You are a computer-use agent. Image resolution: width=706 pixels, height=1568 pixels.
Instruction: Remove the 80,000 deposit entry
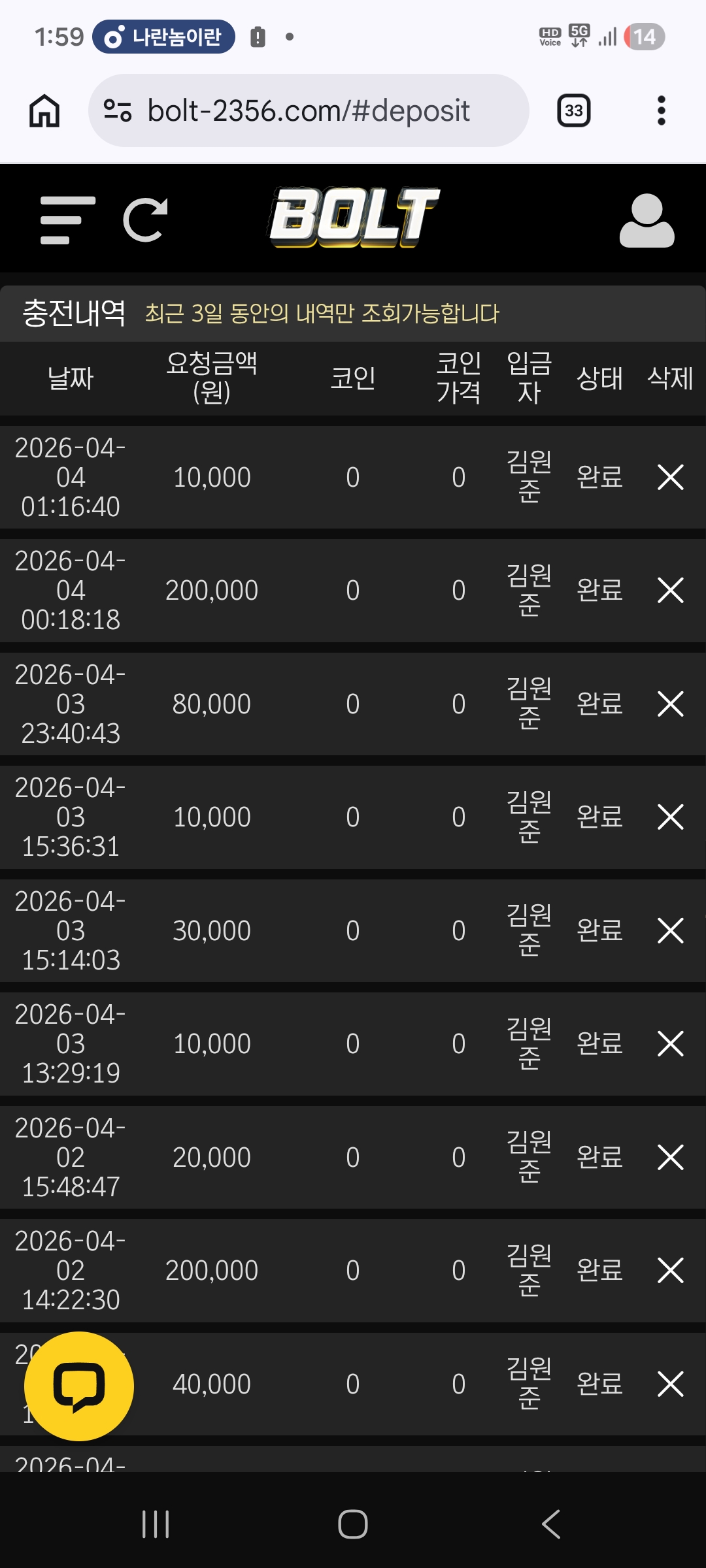[x=670, y=704]
